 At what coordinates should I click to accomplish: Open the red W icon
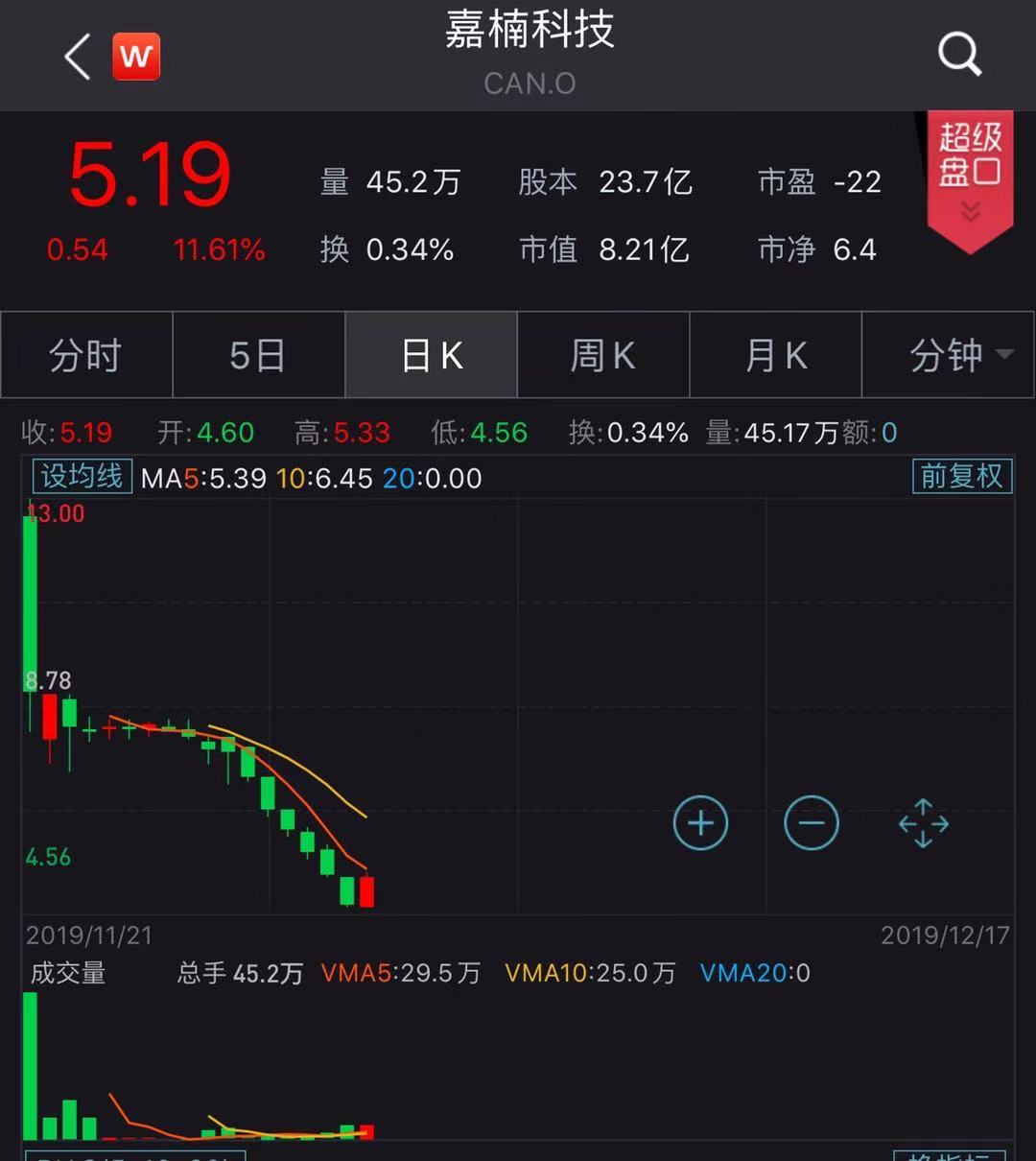(x=135, y=57)
